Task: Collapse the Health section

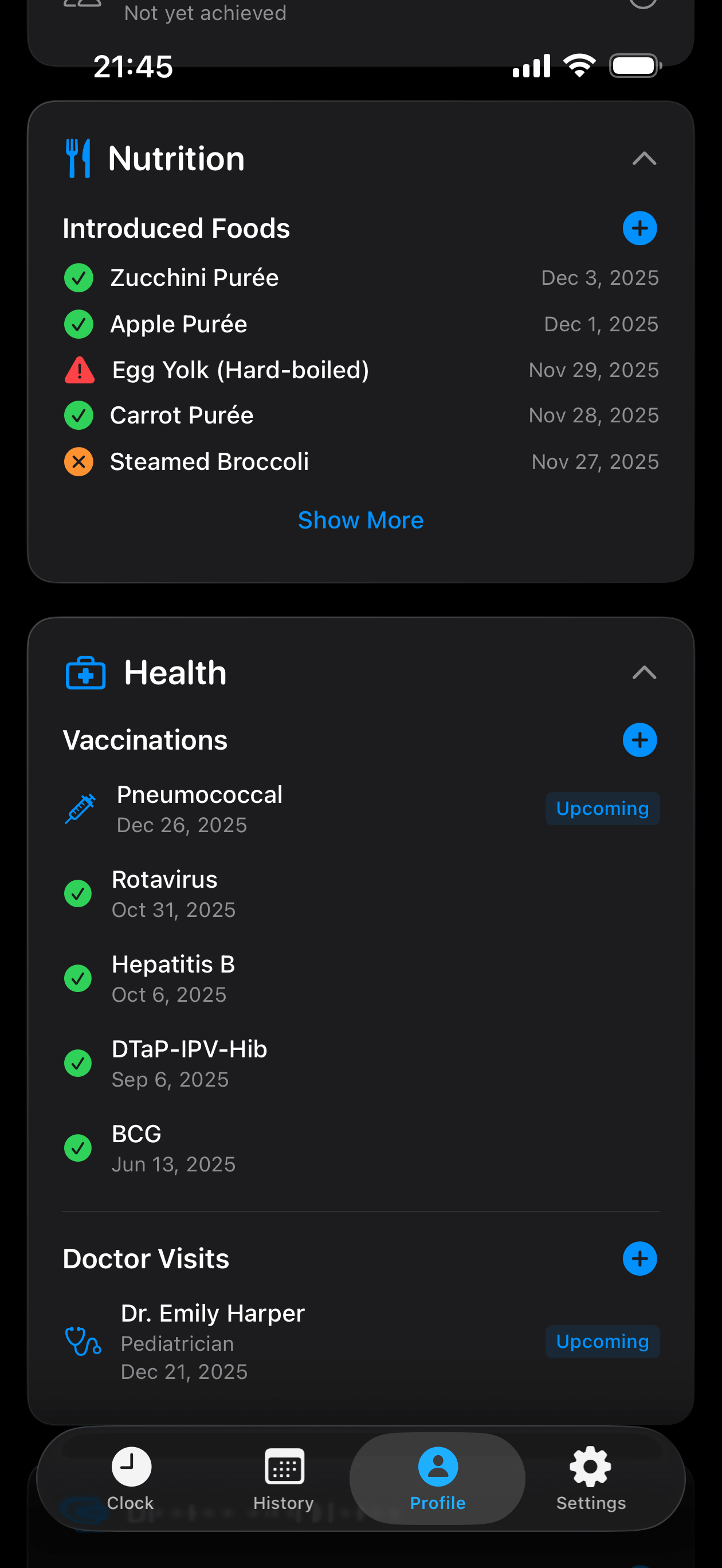Action: click(645, 673)
